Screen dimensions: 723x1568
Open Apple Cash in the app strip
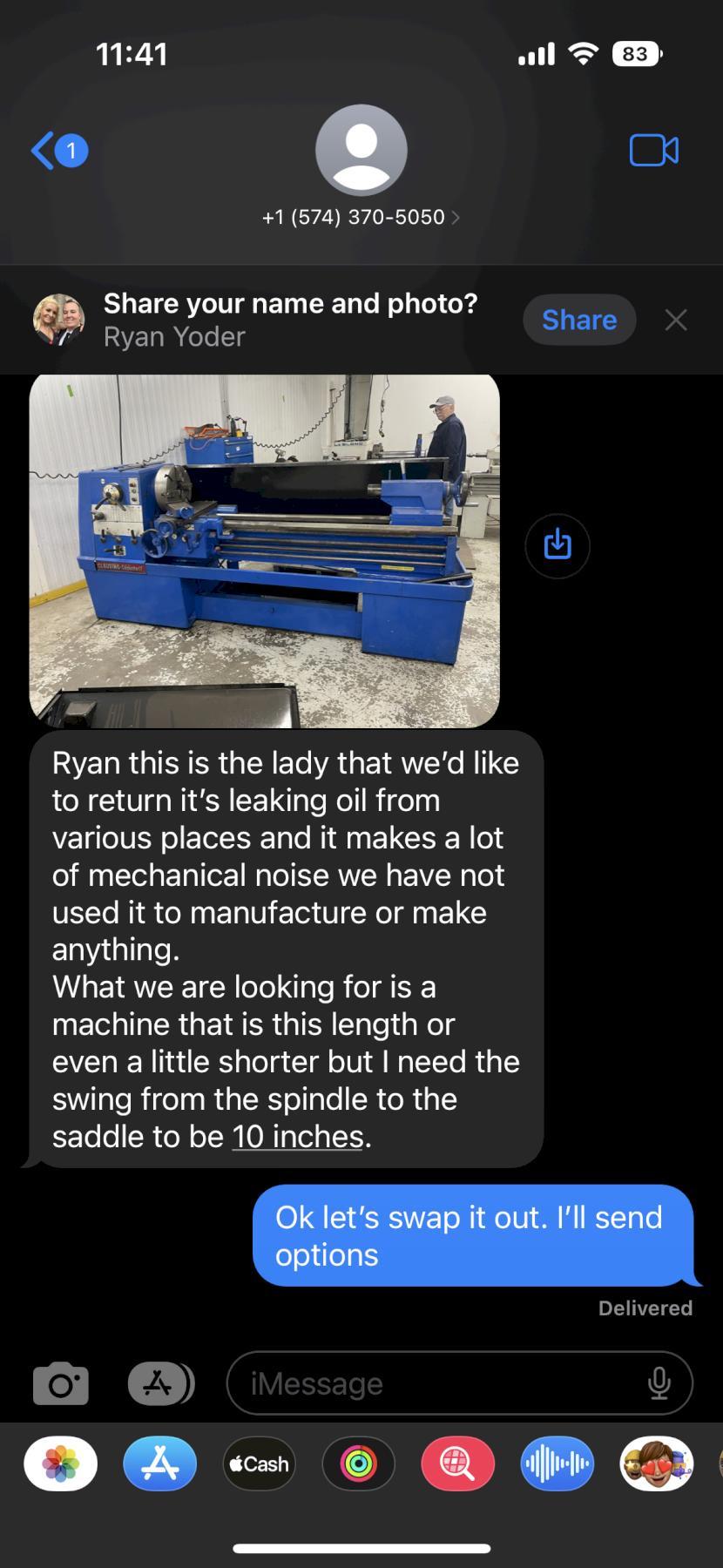[x=260, y=1464]
